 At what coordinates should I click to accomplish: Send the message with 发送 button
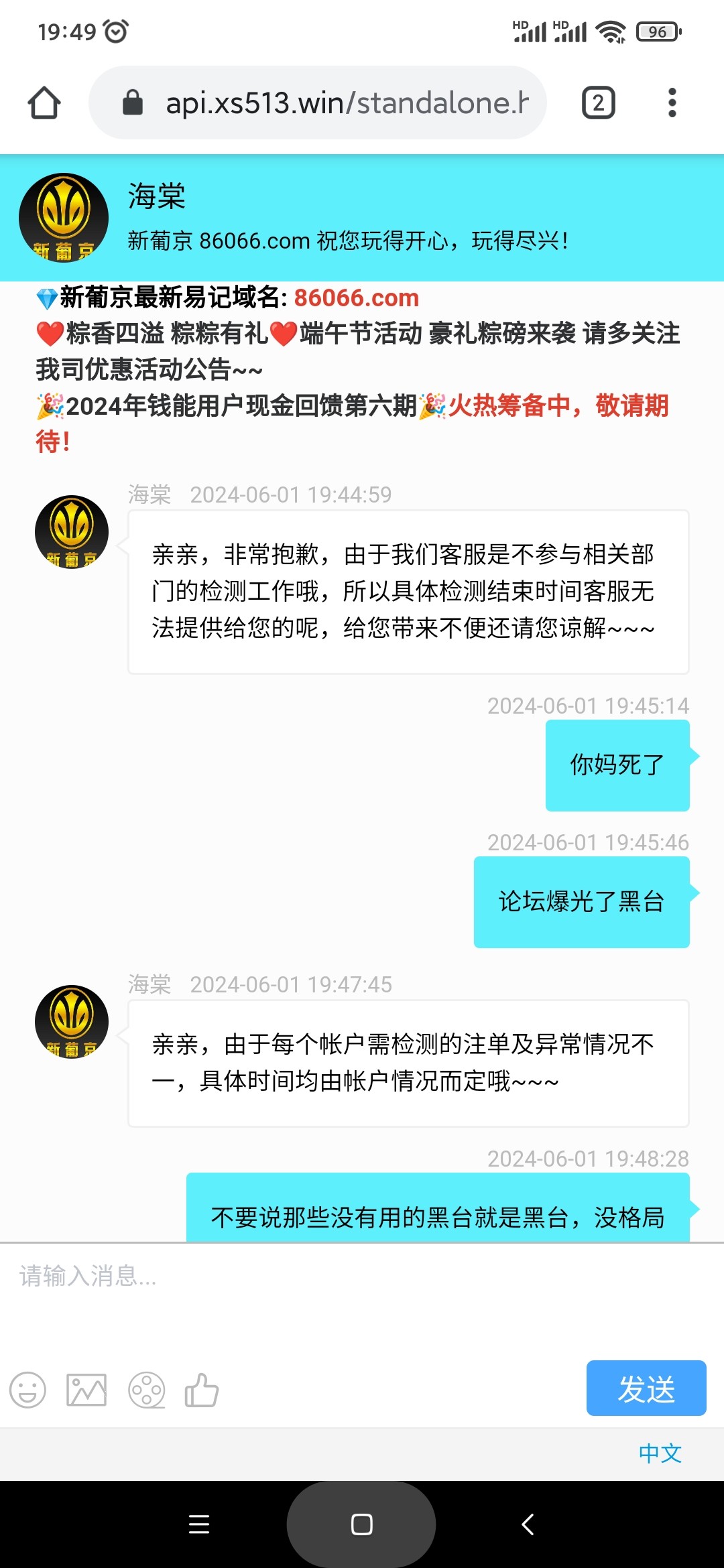point(646,1388)
